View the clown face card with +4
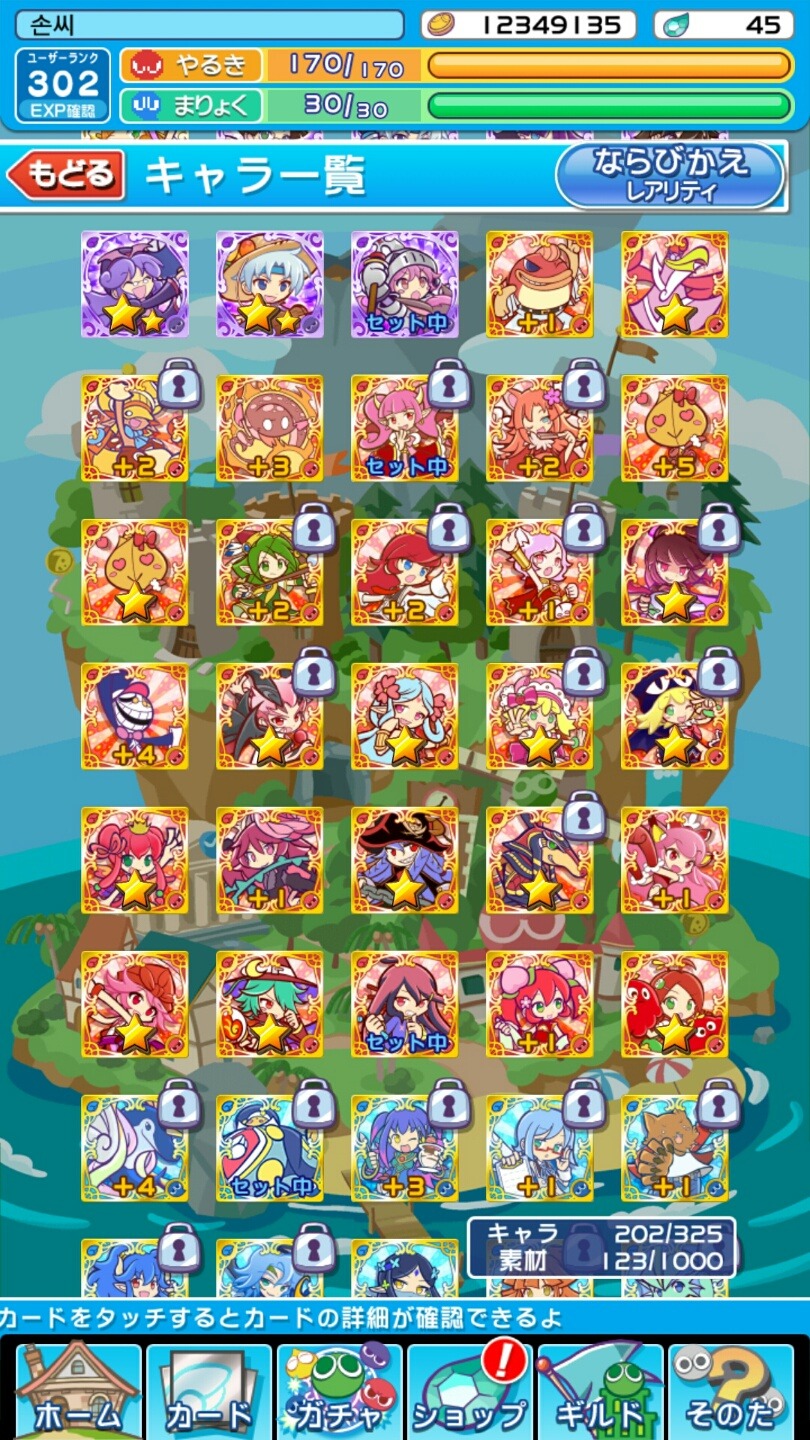The height and width of the screenshot is (1440, 810). [x=134, y=716]
